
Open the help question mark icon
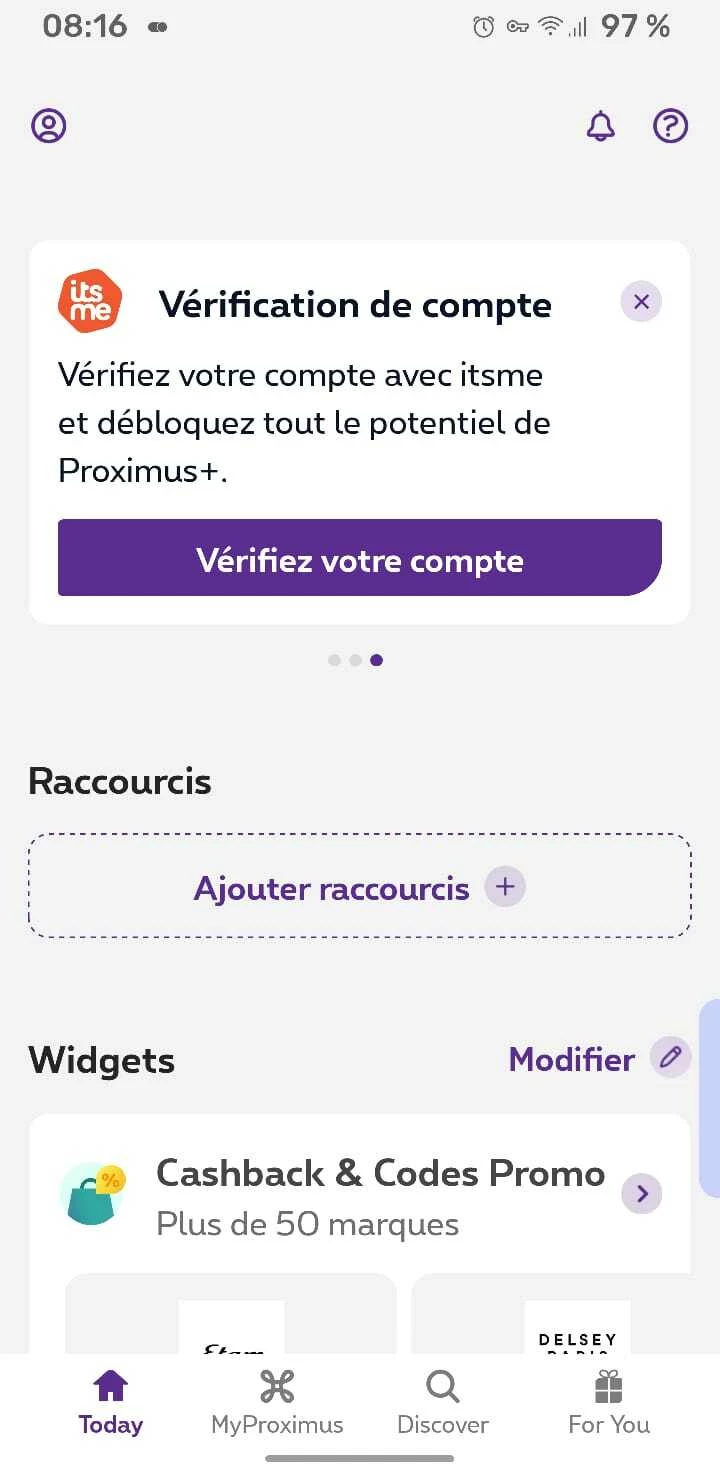(x=670, y=126)
